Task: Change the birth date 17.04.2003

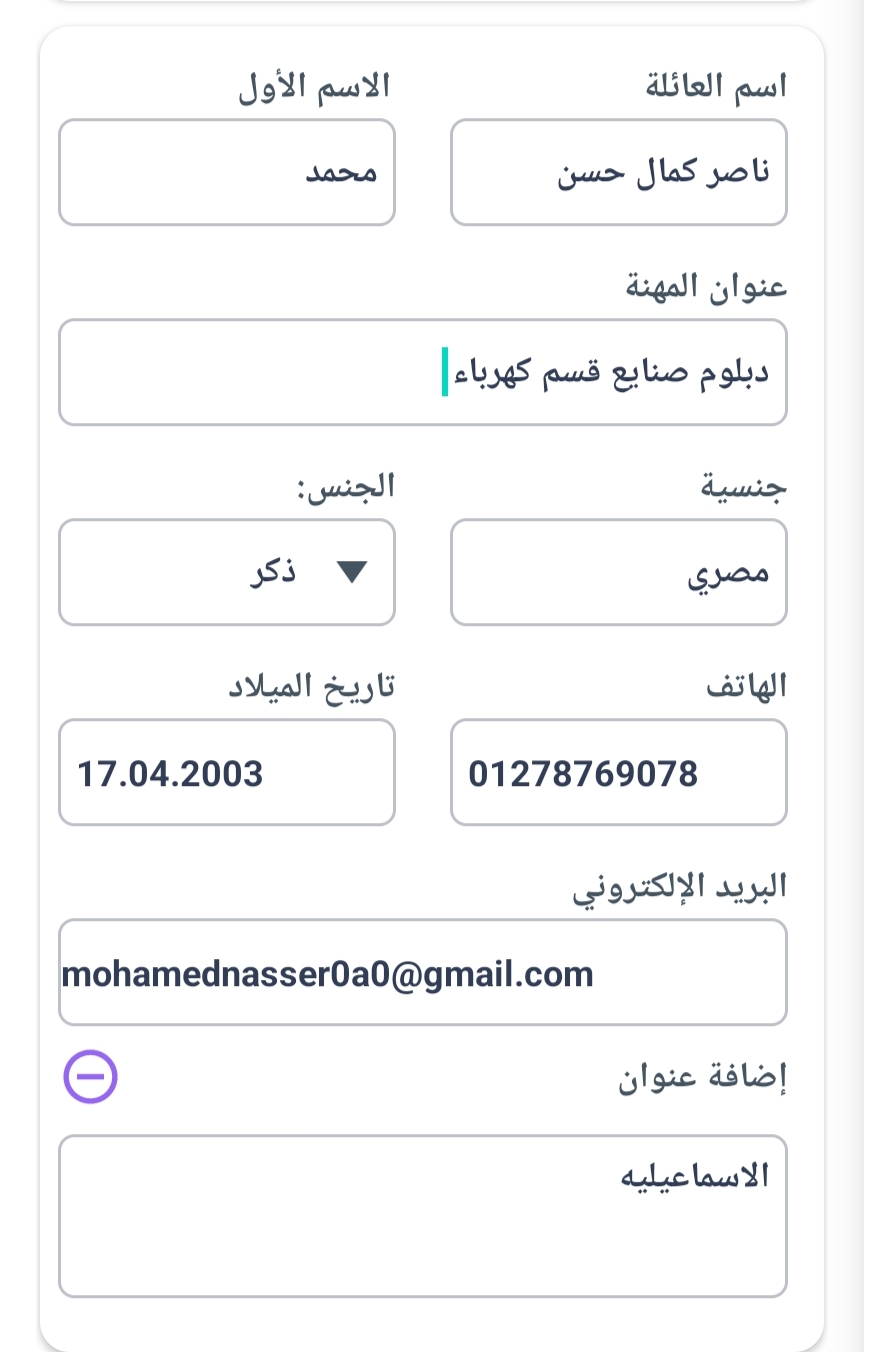Action: (227, 772)
